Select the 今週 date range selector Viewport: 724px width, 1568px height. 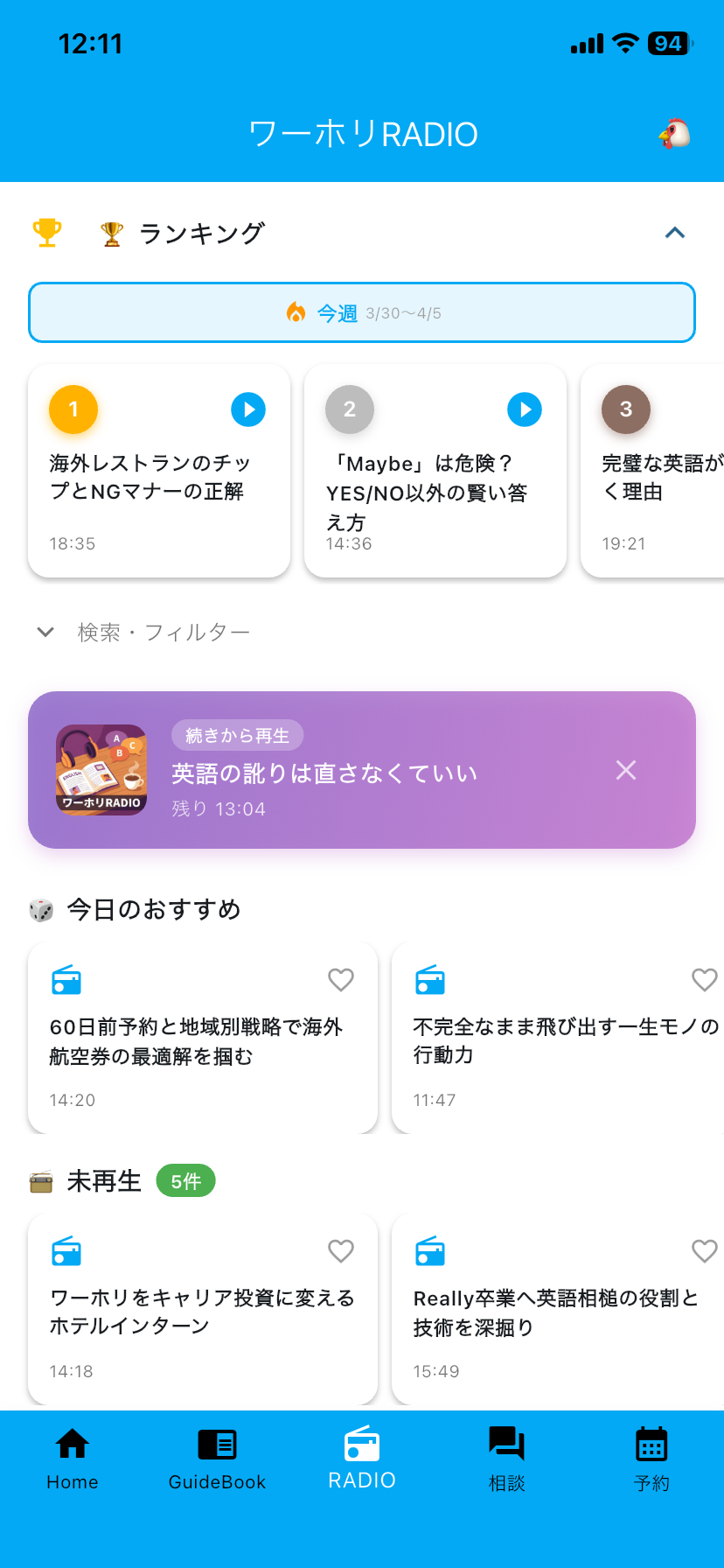click(x=361, y=311)
